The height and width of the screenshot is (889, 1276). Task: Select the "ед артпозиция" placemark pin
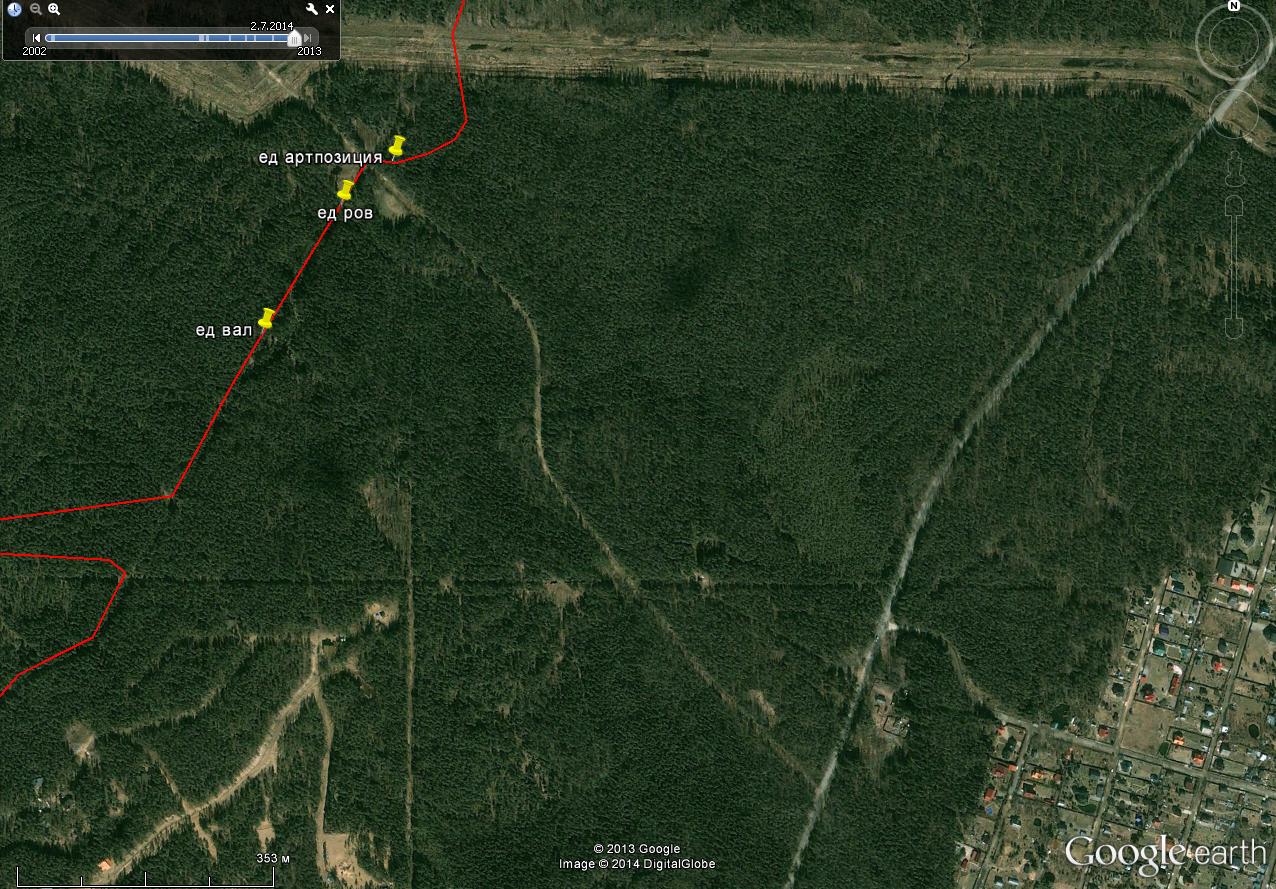coord(396,147)
